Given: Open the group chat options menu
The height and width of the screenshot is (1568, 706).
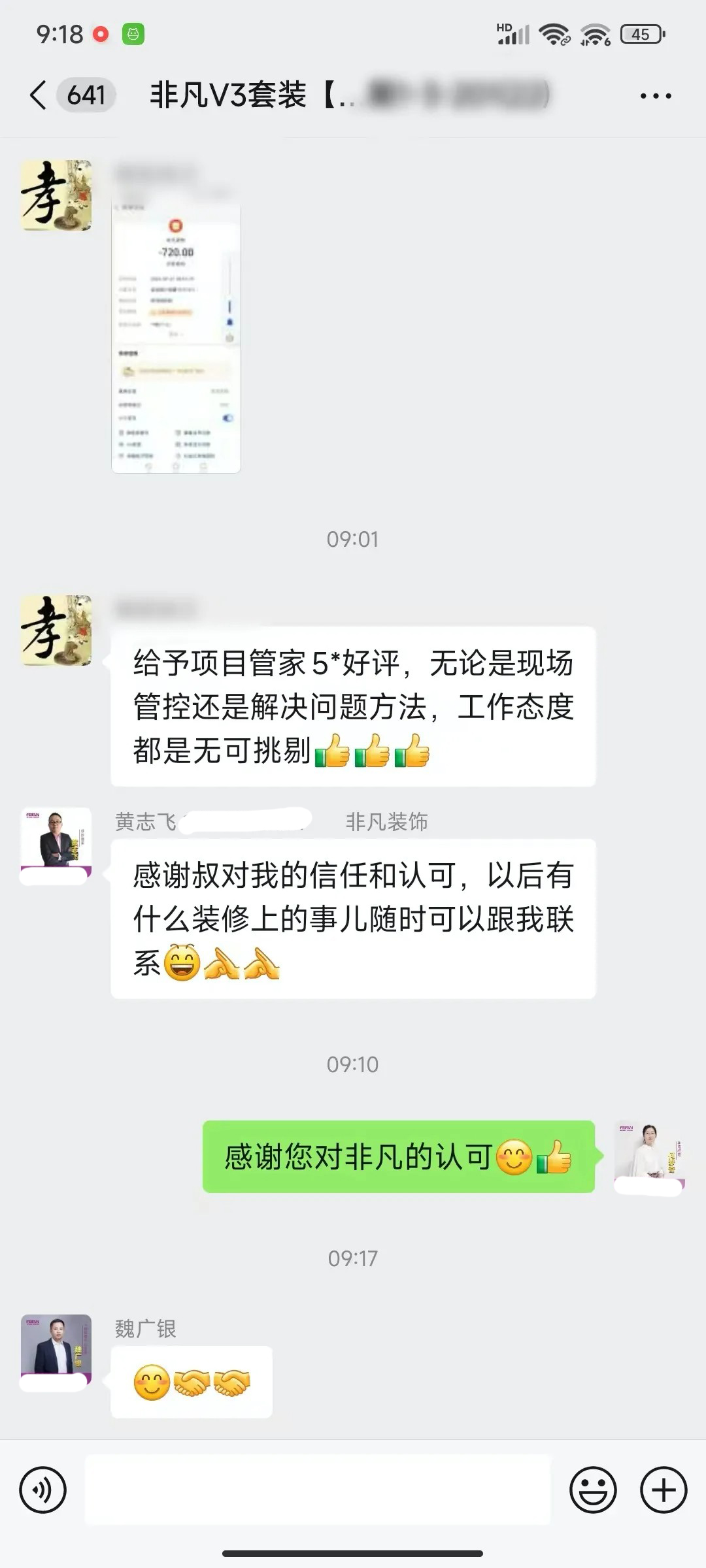Looking at the screenshot, I should pos(655,96).
